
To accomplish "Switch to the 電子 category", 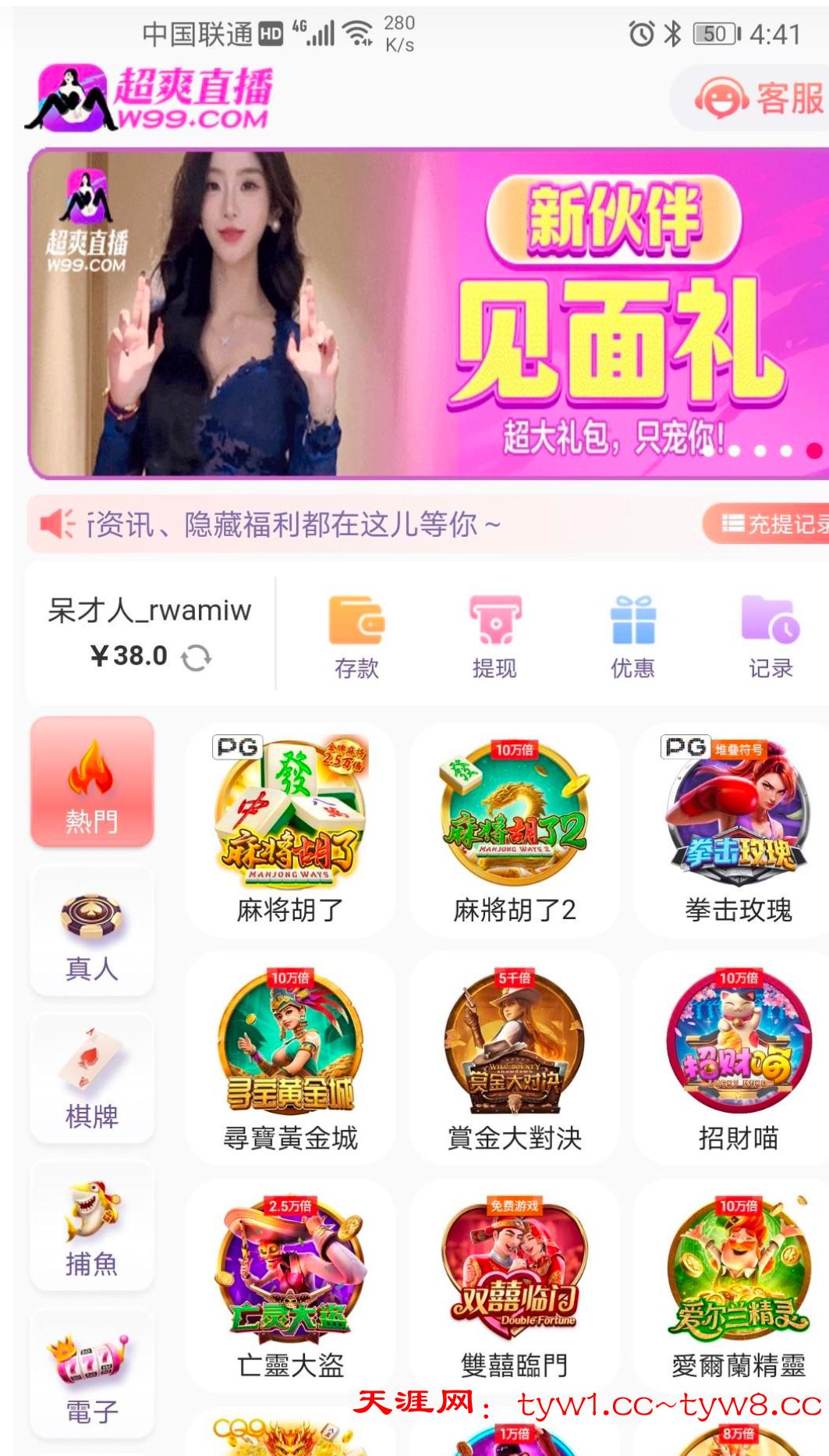I will (x=92, y=1373).
